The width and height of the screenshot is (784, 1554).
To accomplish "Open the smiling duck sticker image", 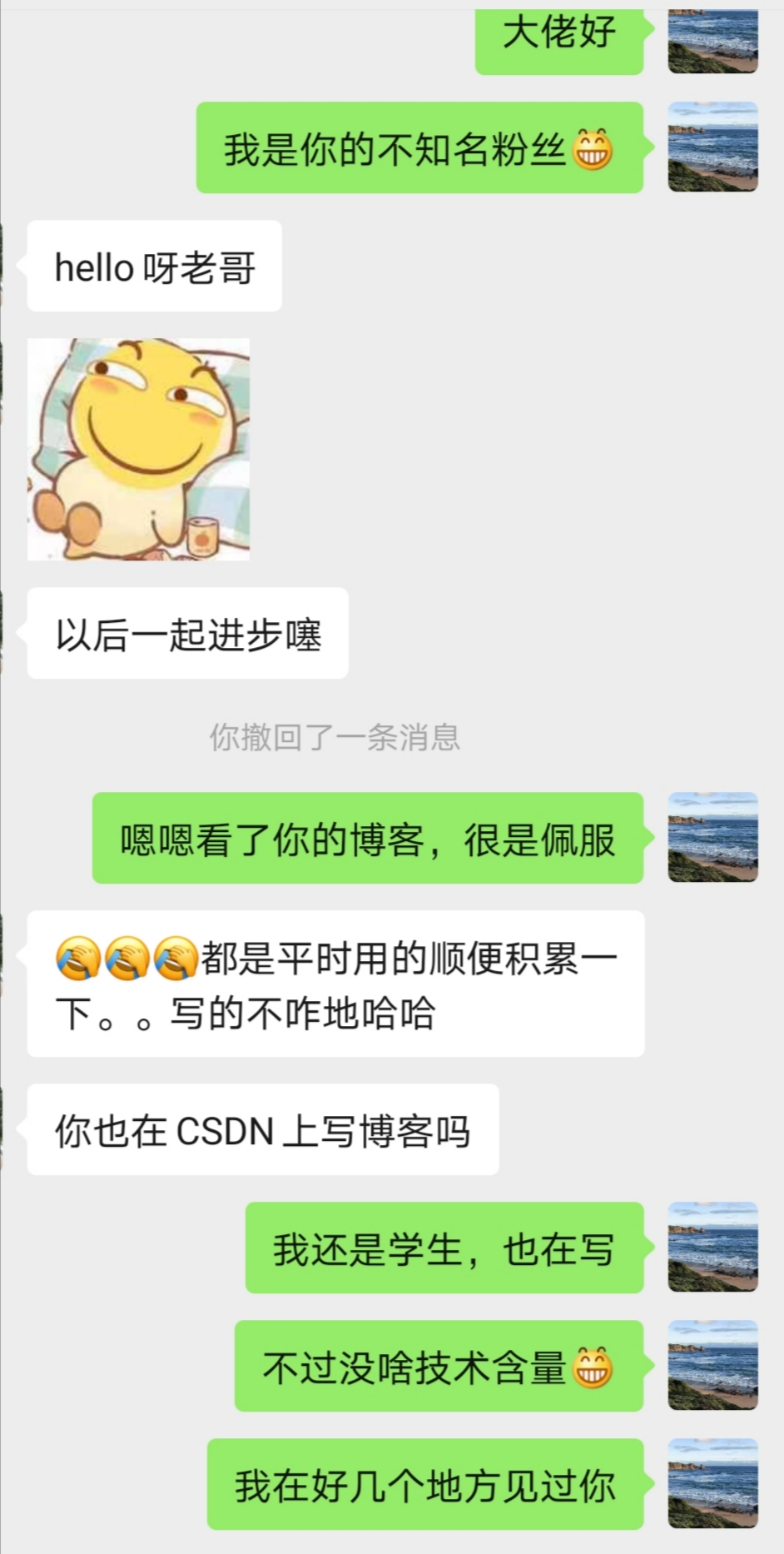I will (x=139, y=450).
